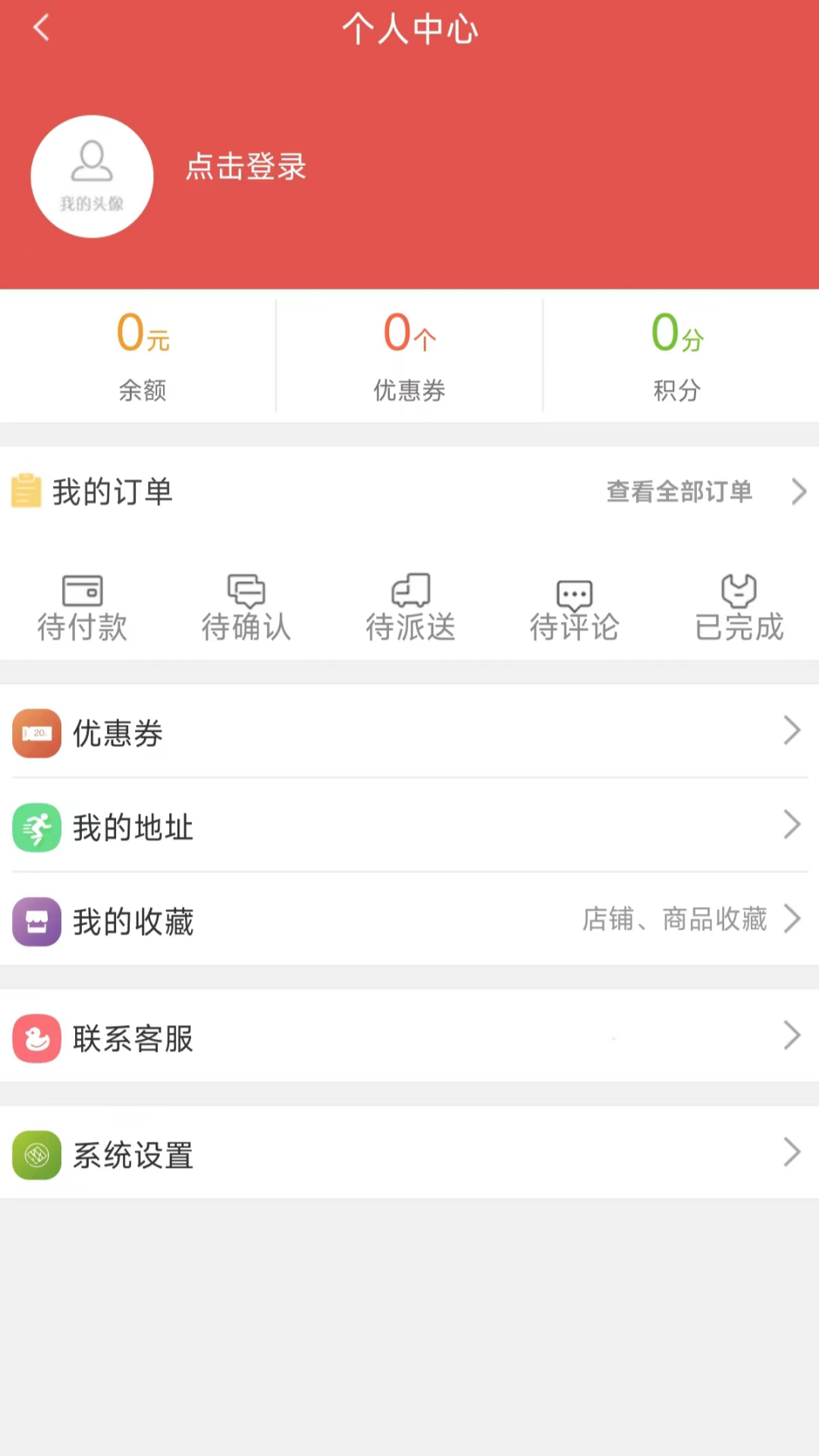
Task: Tap 点击登录 to log in
Action: (x=244, y=167)
